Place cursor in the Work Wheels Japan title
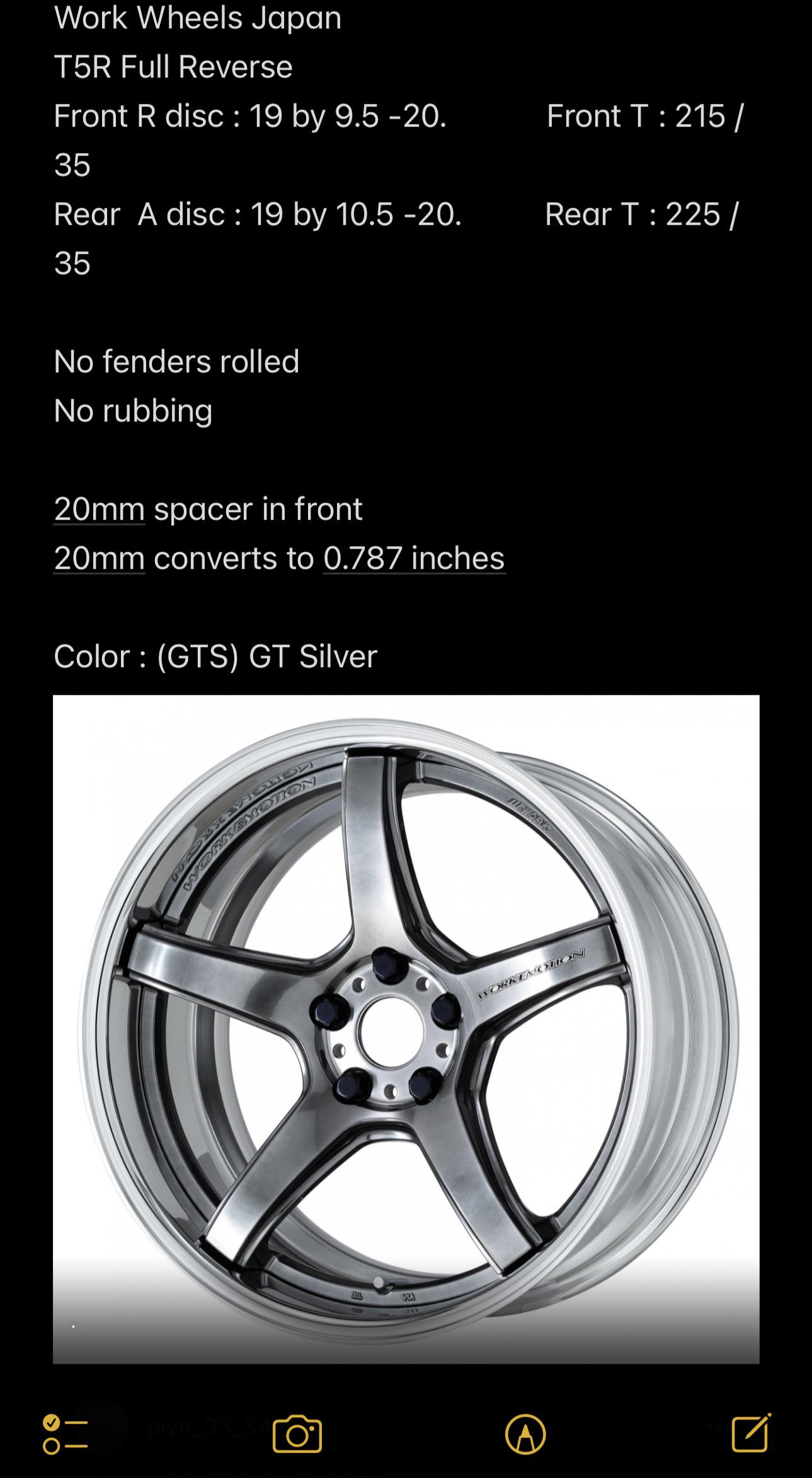Image resolution: width=812 pixels, height=1478 pixels. (x=197, y=19)
